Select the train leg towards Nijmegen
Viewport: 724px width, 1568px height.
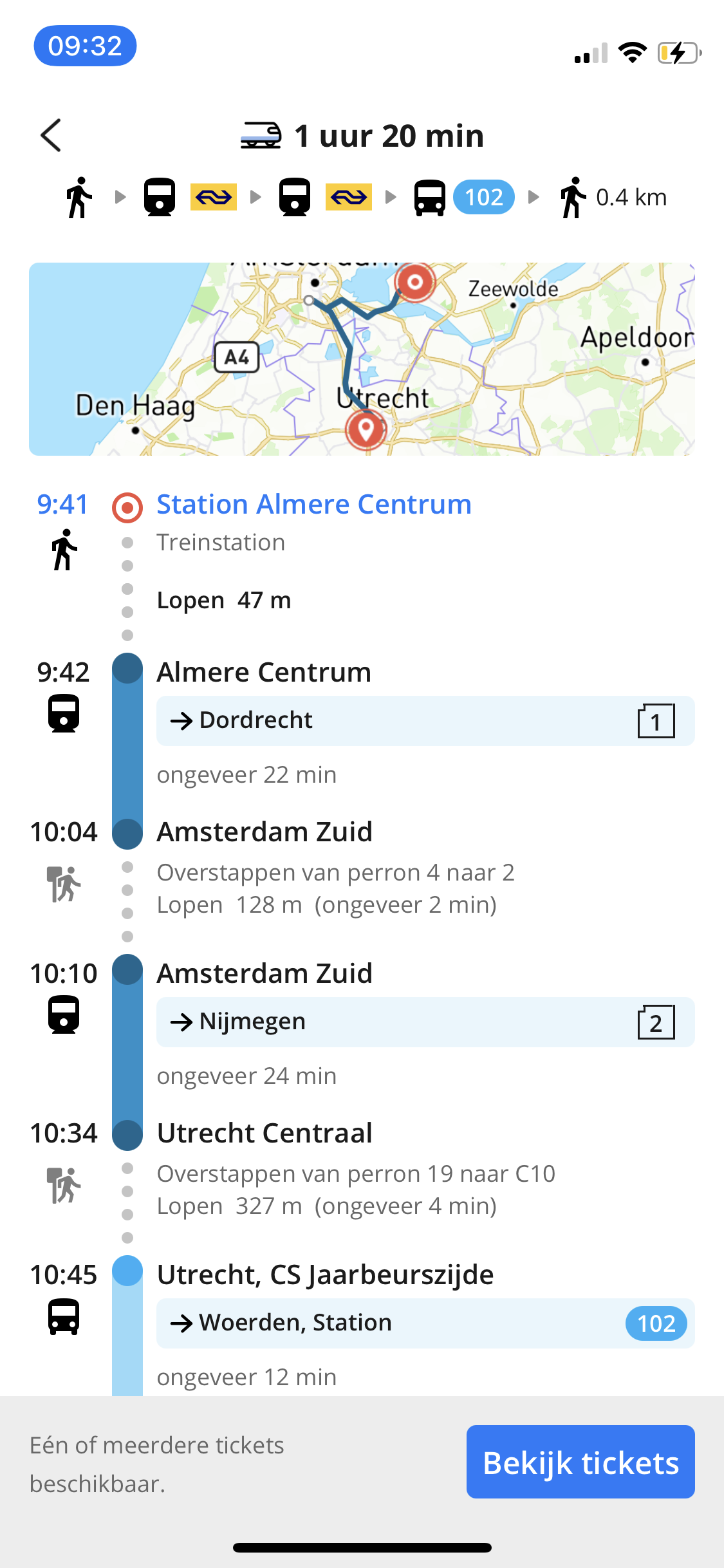coord(425,1022)
